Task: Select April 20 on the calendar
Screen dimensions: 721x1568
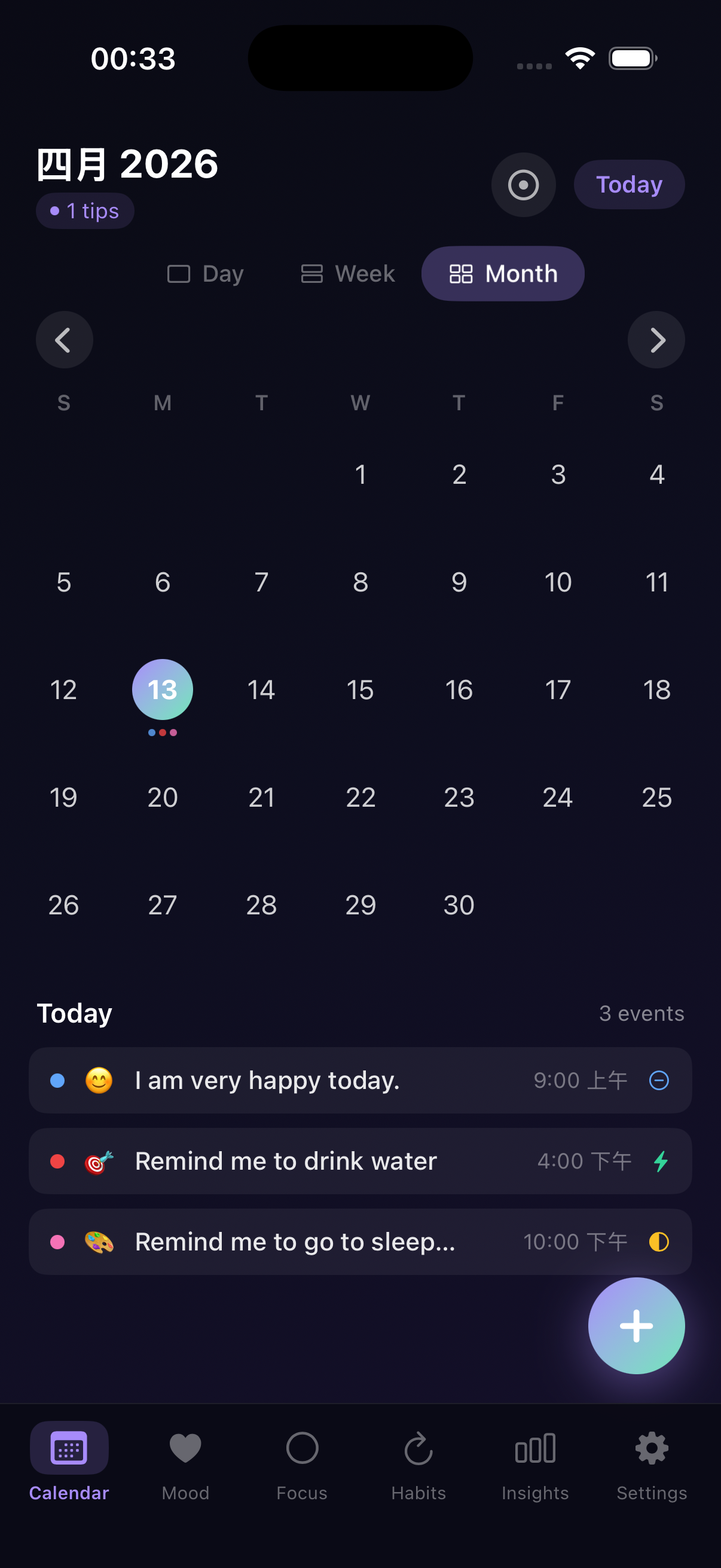Action: (x=163, y=797)
